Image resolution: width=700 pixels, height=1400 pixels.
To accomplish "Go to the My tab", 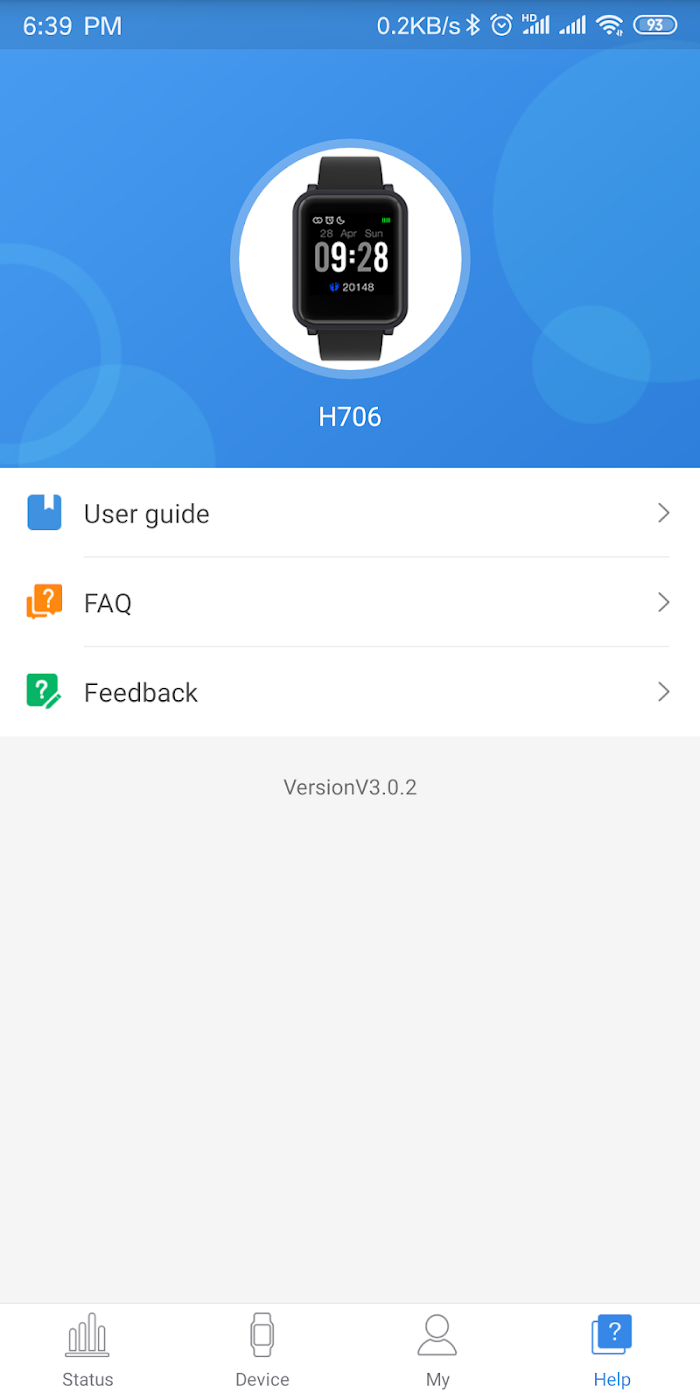I will [x=437, y=1351].
